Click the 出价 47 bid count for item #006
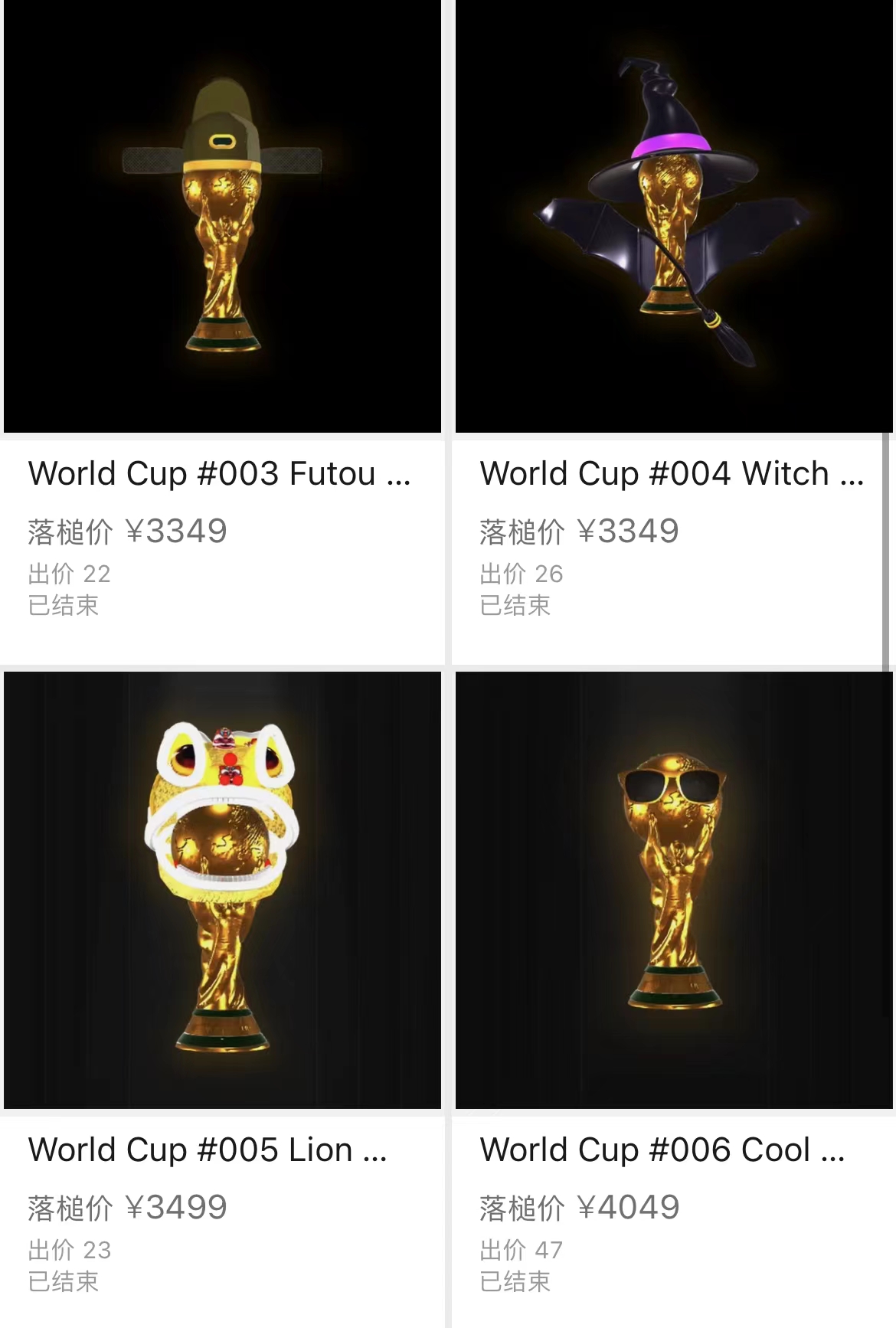Viewport: 896px width, 1328px height. pos(521,1251)
